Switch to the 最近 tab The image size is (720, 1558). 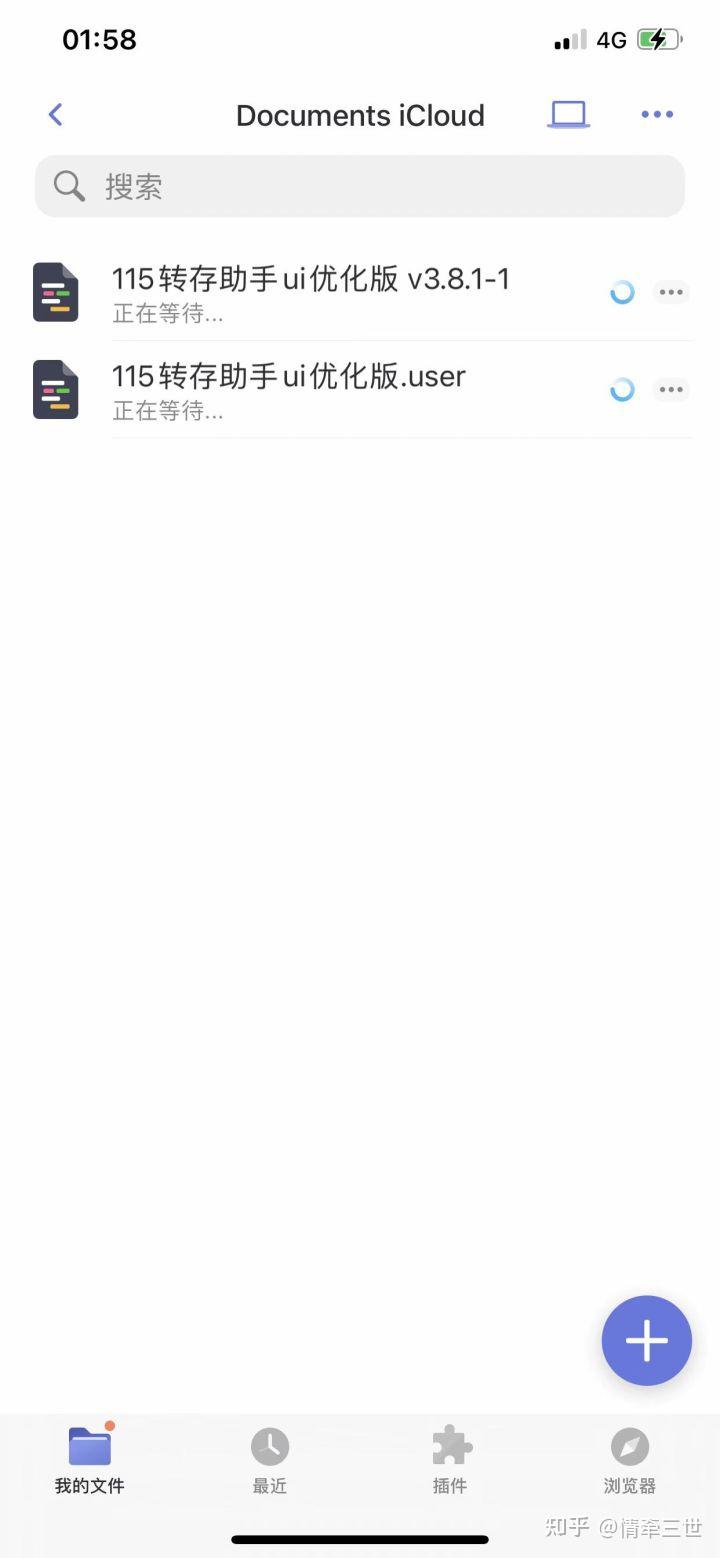point(270,1460)
